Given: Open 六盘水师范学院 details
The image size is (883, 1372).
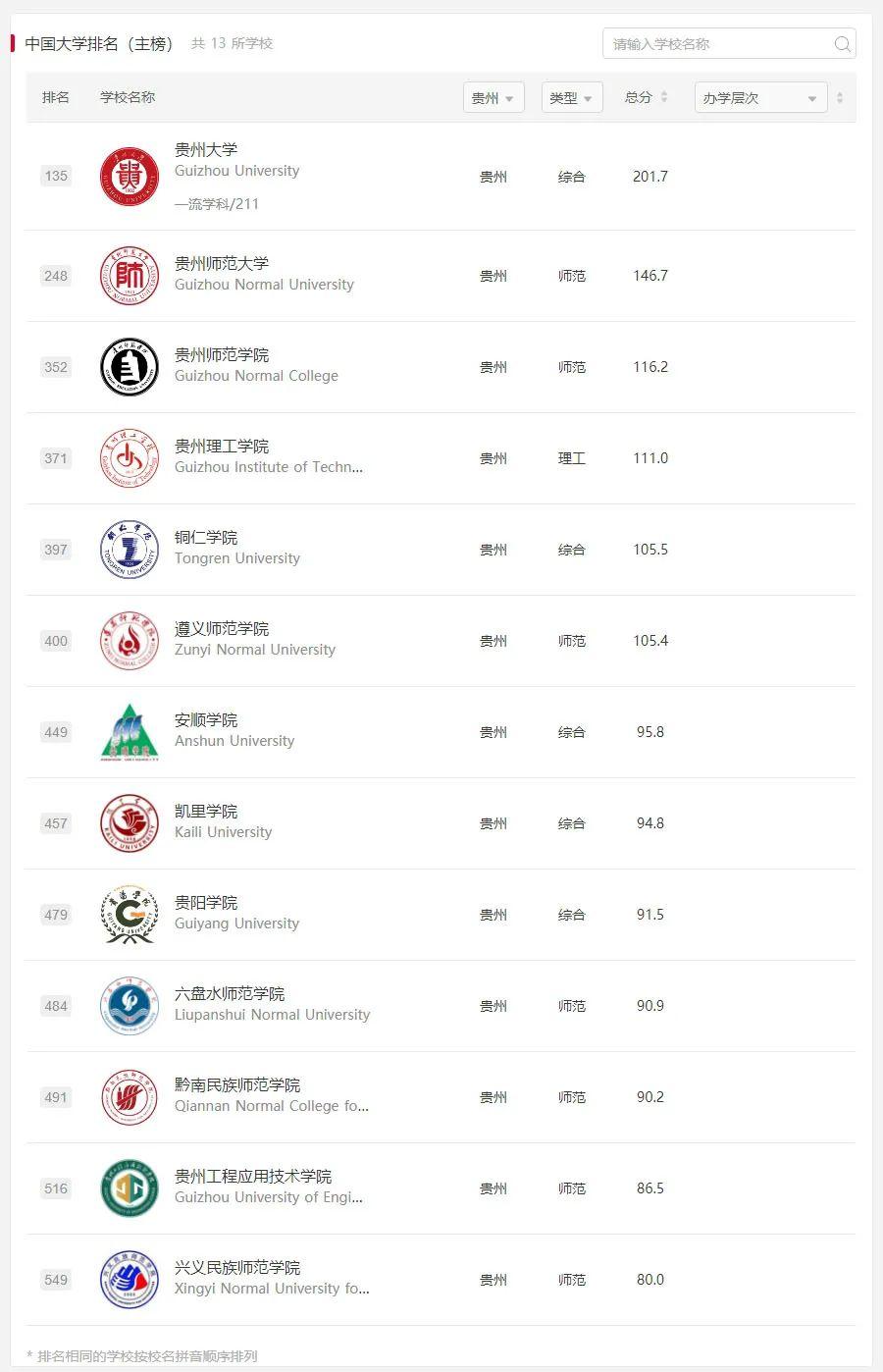Looking at the screenshot, I should click(230, 994).
